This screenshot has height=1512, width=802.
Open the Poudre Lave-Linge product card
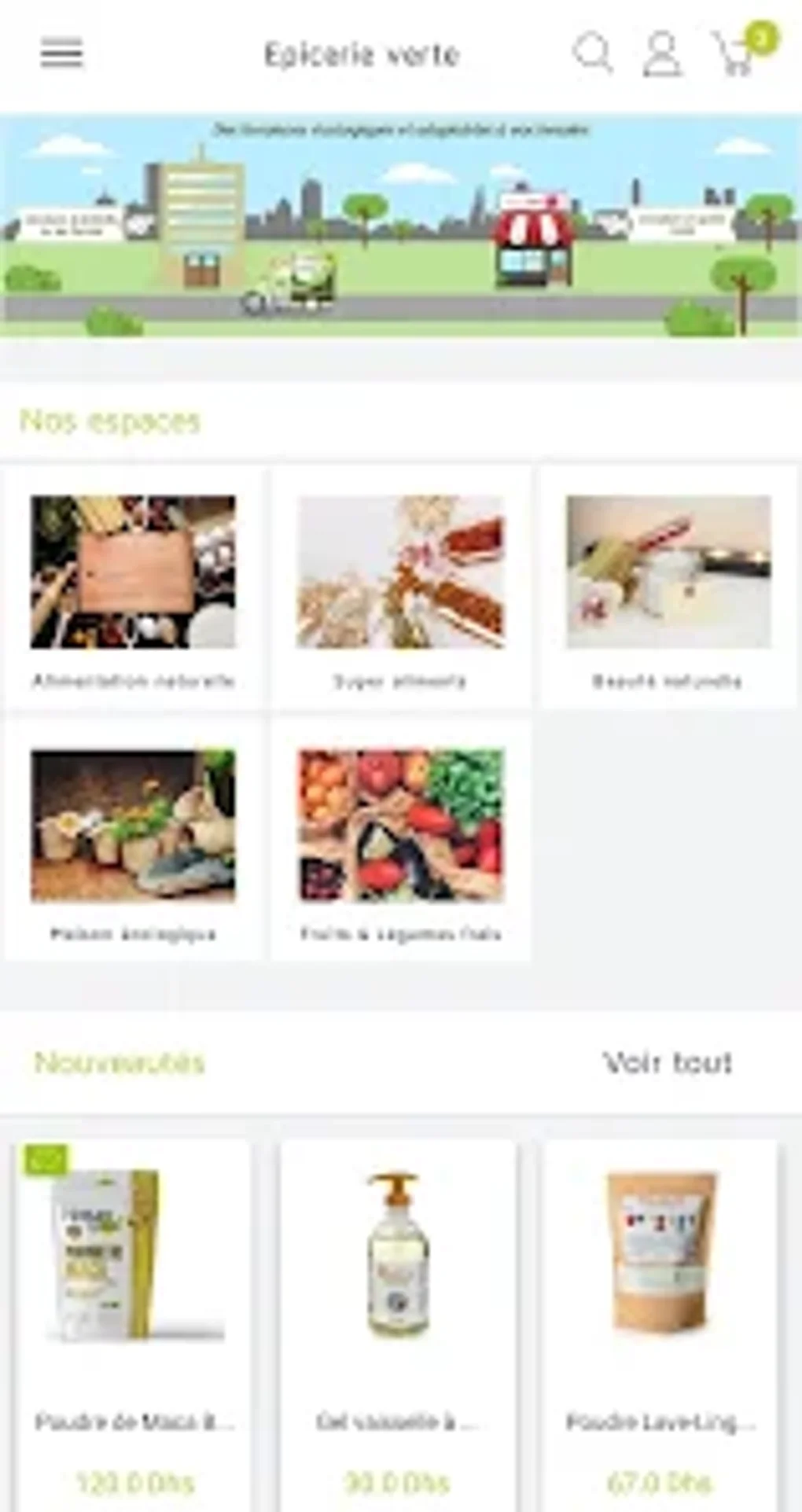[x=660, y=1326]
